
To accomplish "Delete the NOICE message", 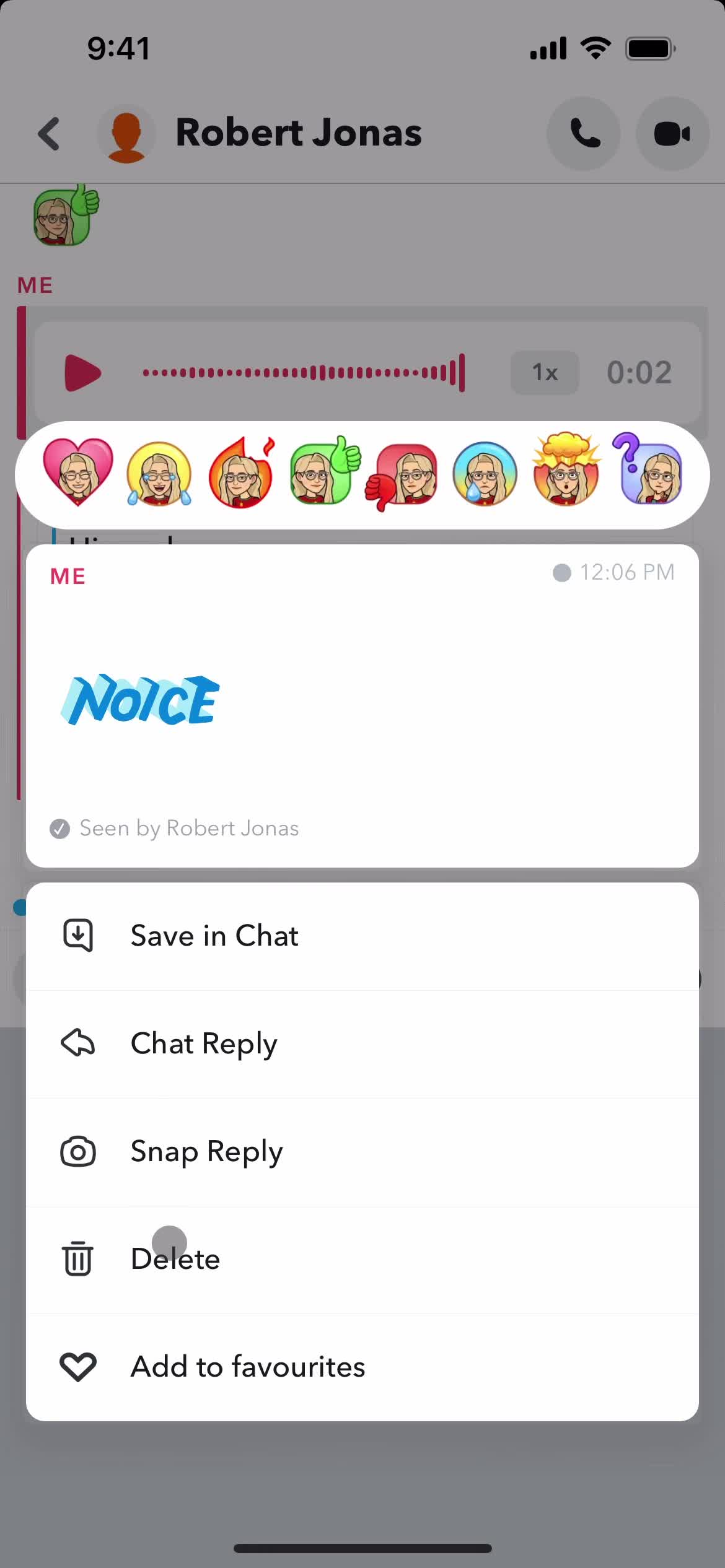I will (175, 1259).
